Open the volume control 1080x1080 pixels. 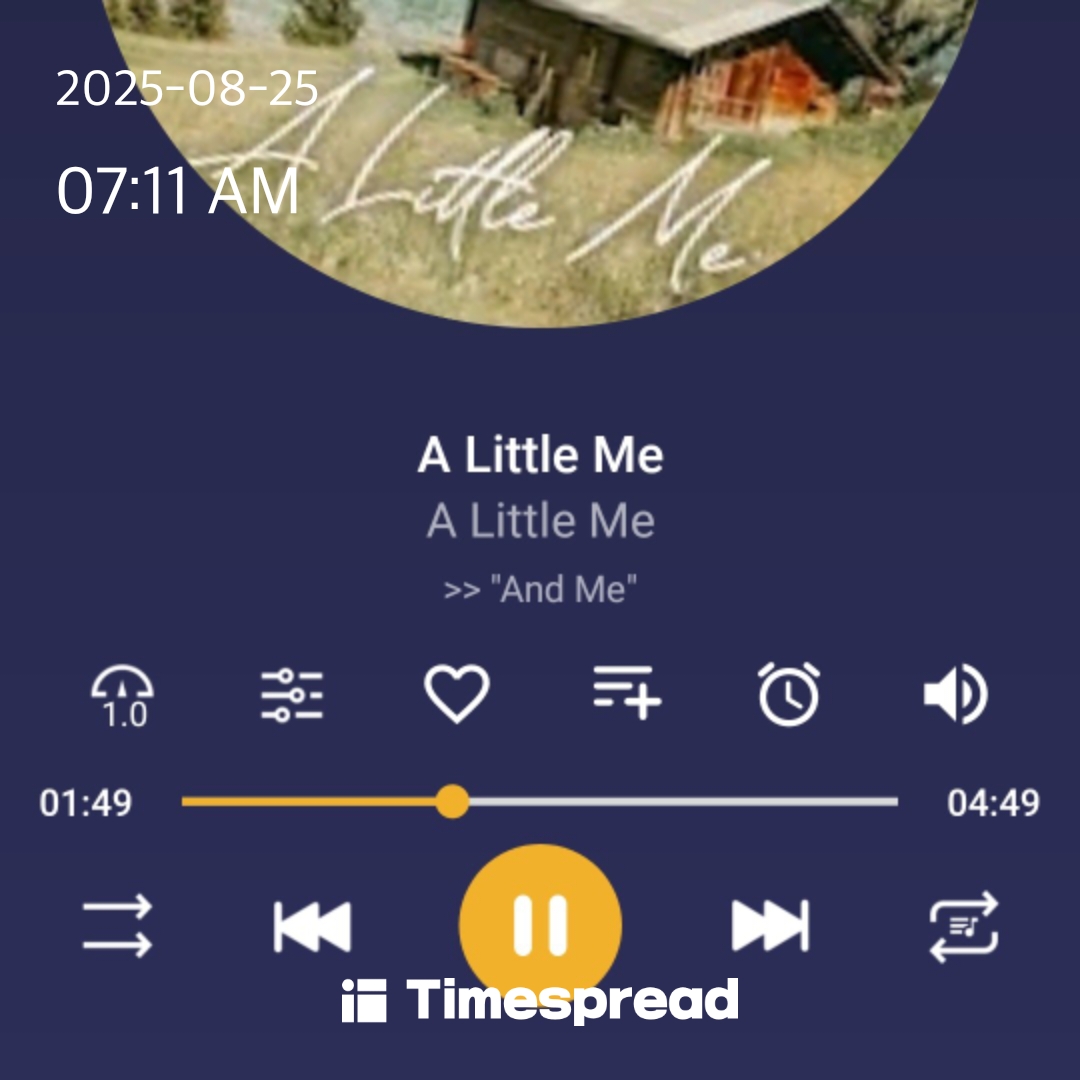pos(955,695)
